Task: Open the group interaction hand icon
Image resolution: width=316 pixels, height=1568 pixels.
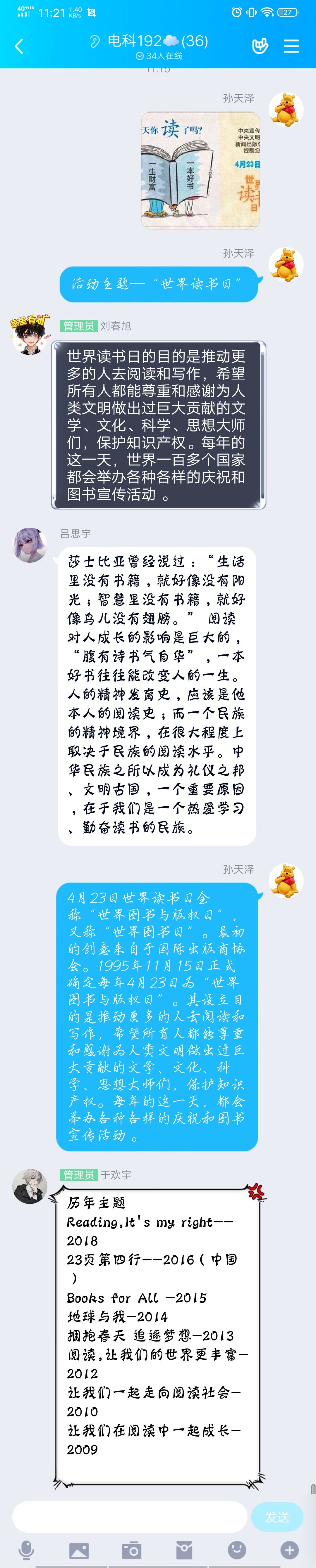Action: 260,46
